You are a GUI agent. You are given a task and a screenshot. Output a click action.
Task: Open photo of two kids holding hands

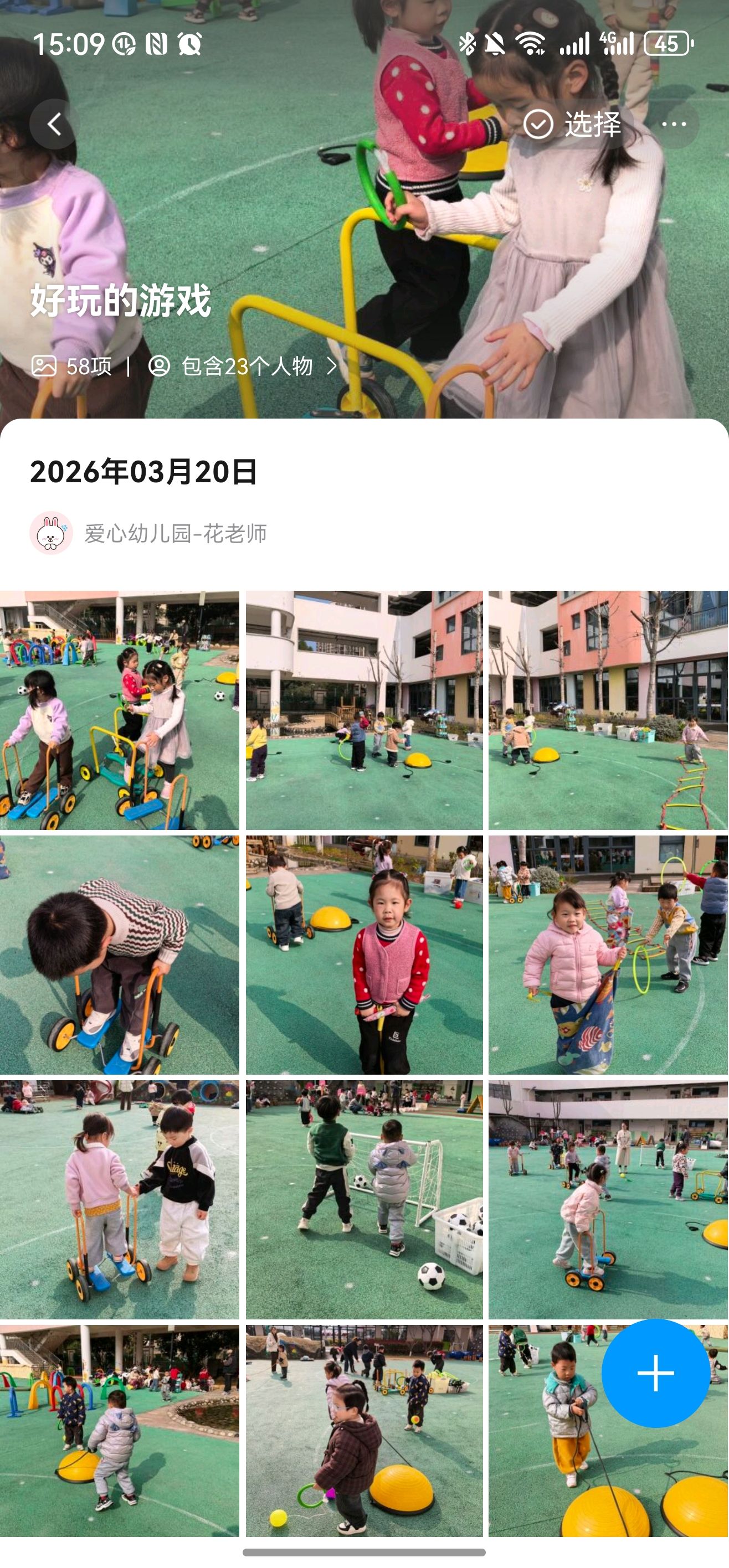(x=119, y=1200)
